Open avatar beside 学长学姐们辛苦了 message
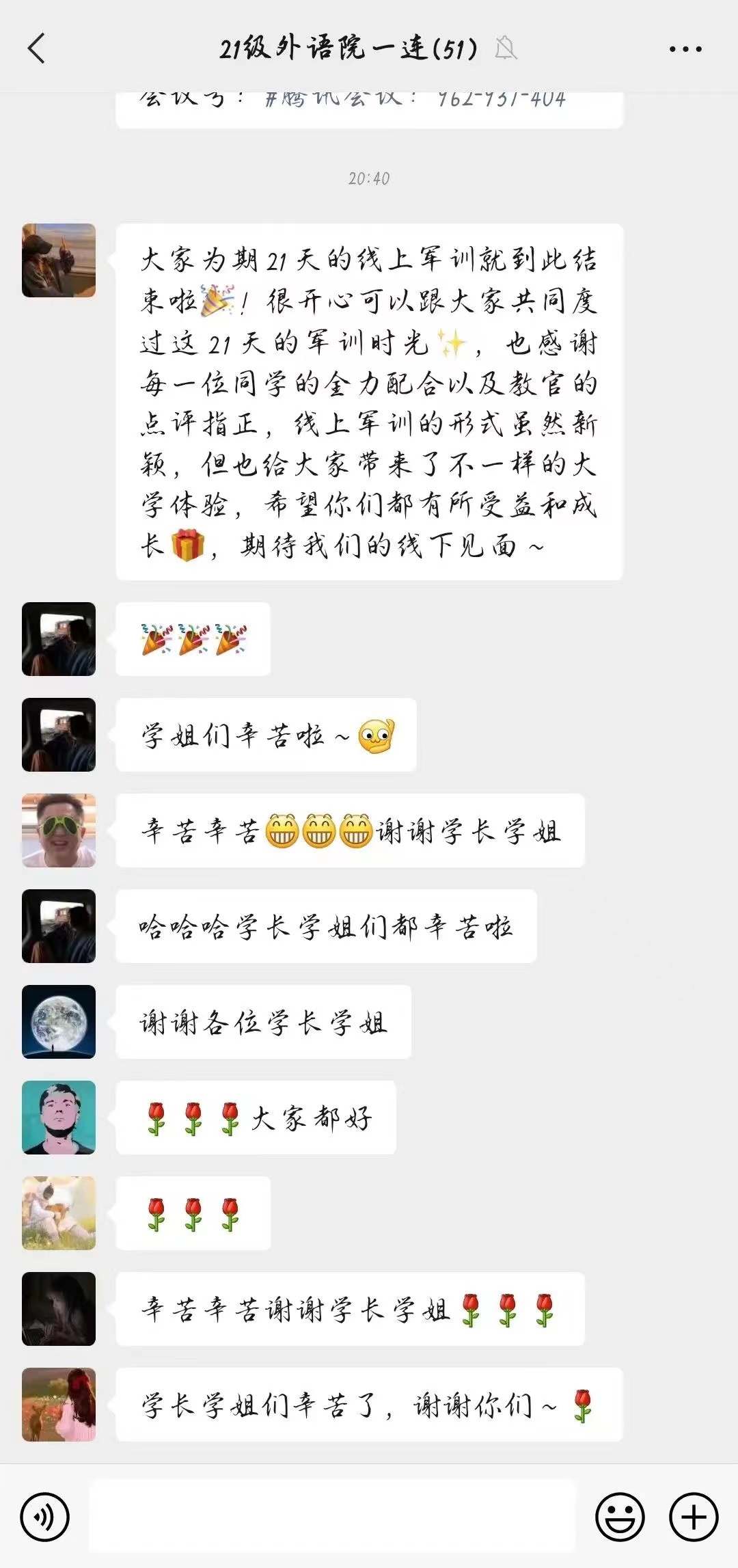This screenshot has width=738, height=1568. [x=59, y=1405]
